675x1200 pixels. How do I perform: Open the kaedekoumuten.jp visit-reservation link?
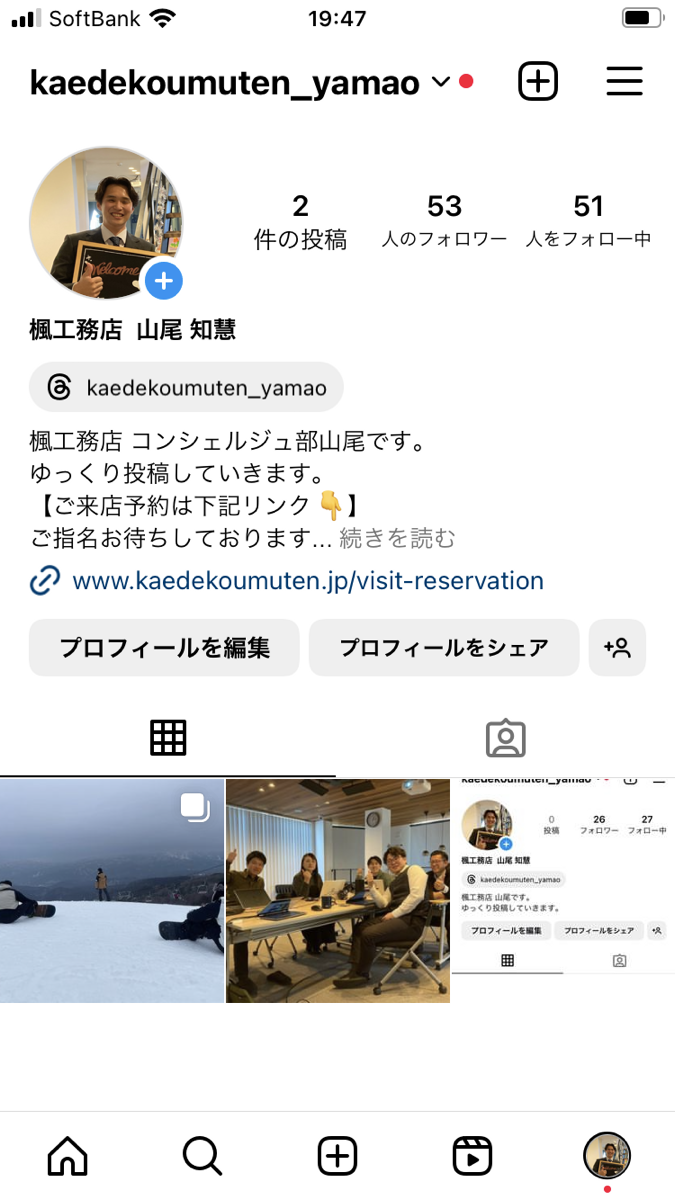(x=307, y=581)
